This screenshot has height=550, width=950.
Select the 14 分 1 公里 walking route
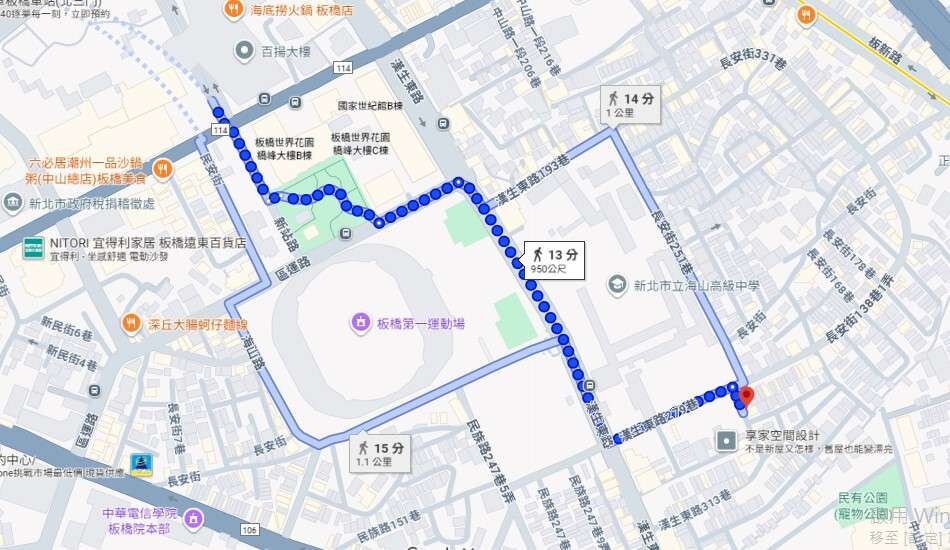[x=630, y=103]
